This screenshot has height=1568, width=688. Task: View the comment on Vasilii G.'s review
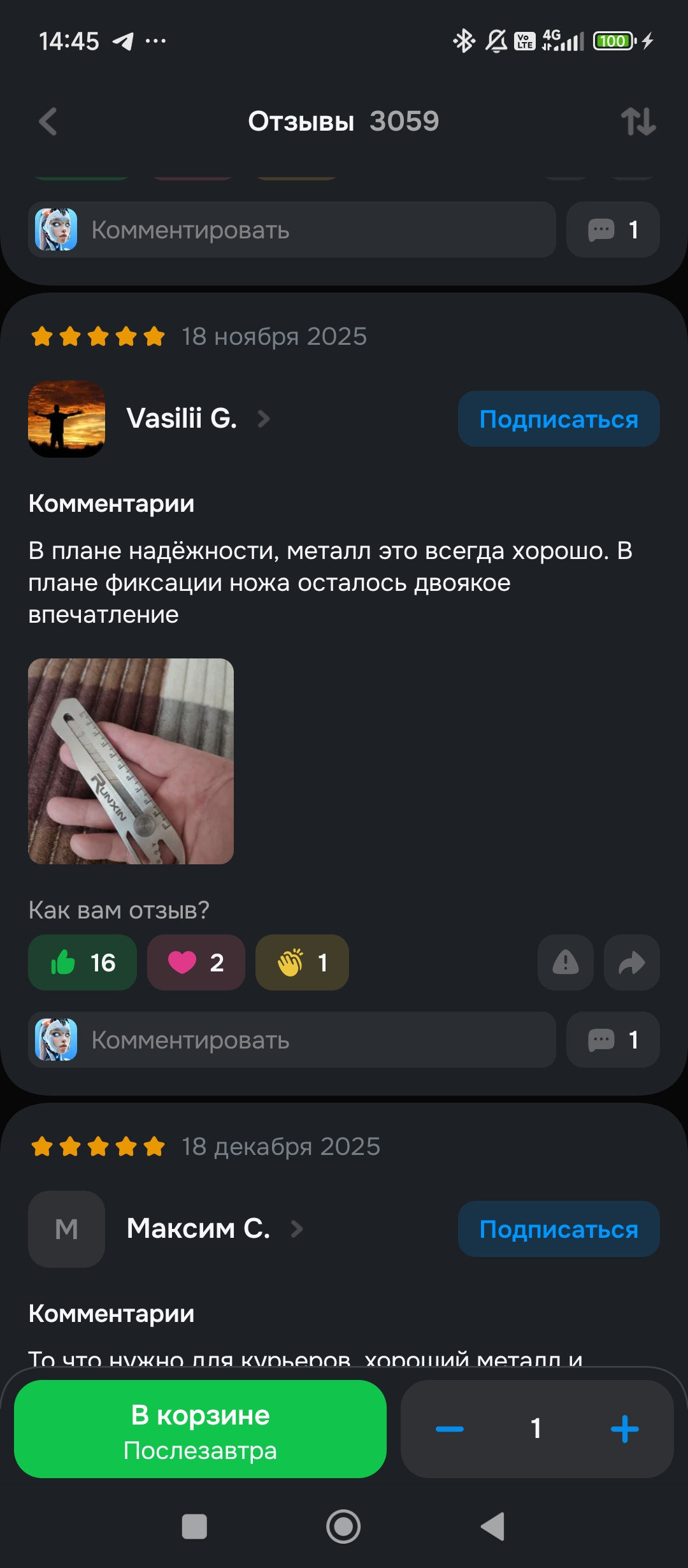(612, 1040)
